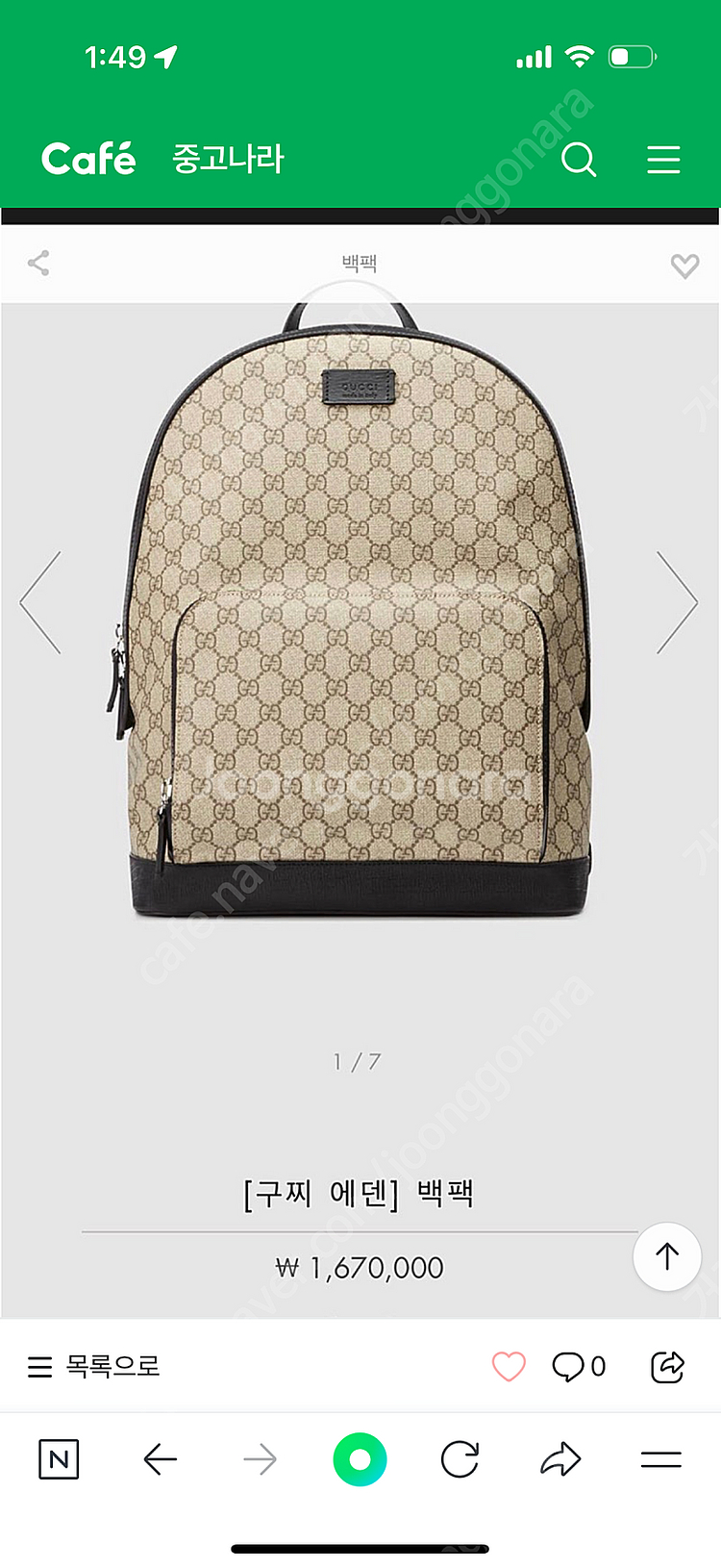Tap the browser toolbar share arrow

[560, 1460]
